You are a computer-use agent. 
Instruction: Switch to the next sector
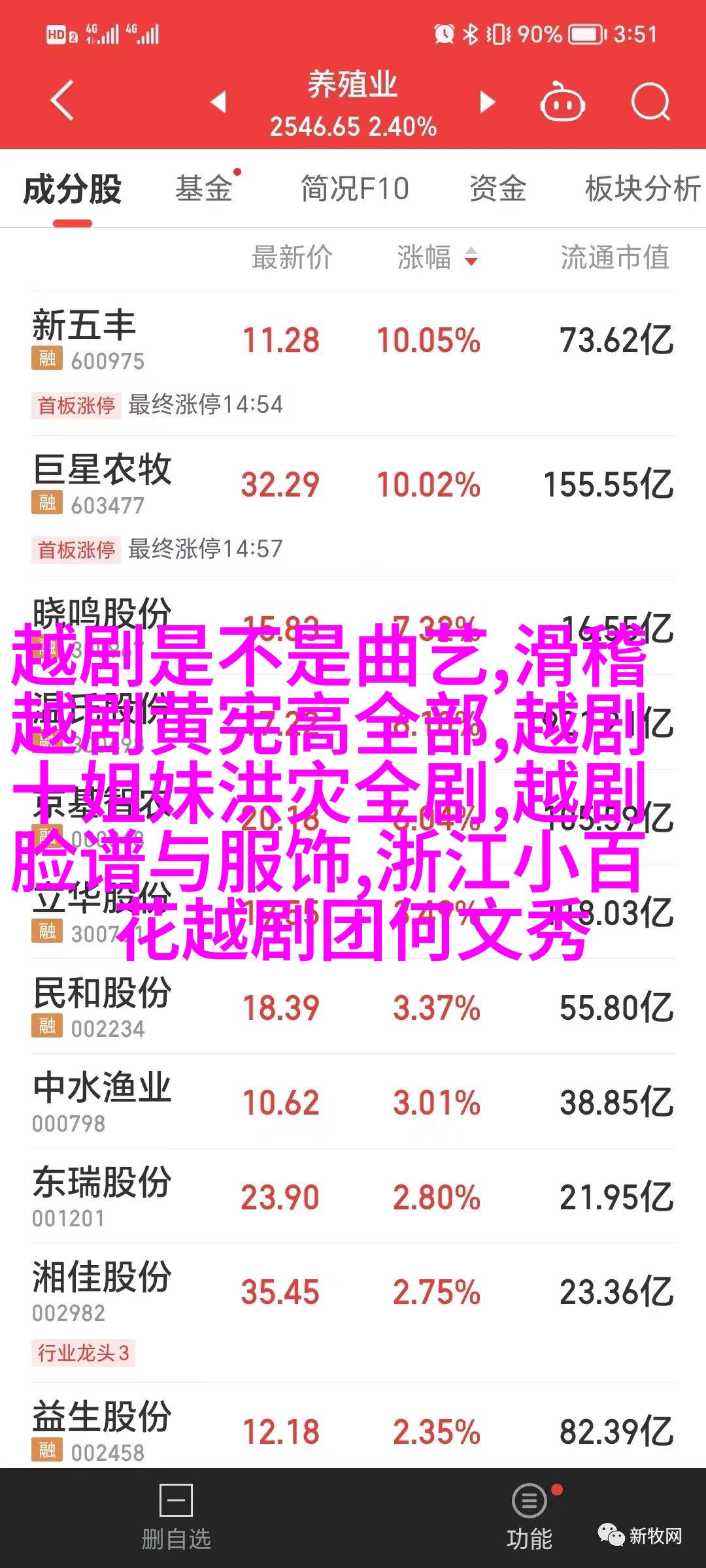click(487, 102)
